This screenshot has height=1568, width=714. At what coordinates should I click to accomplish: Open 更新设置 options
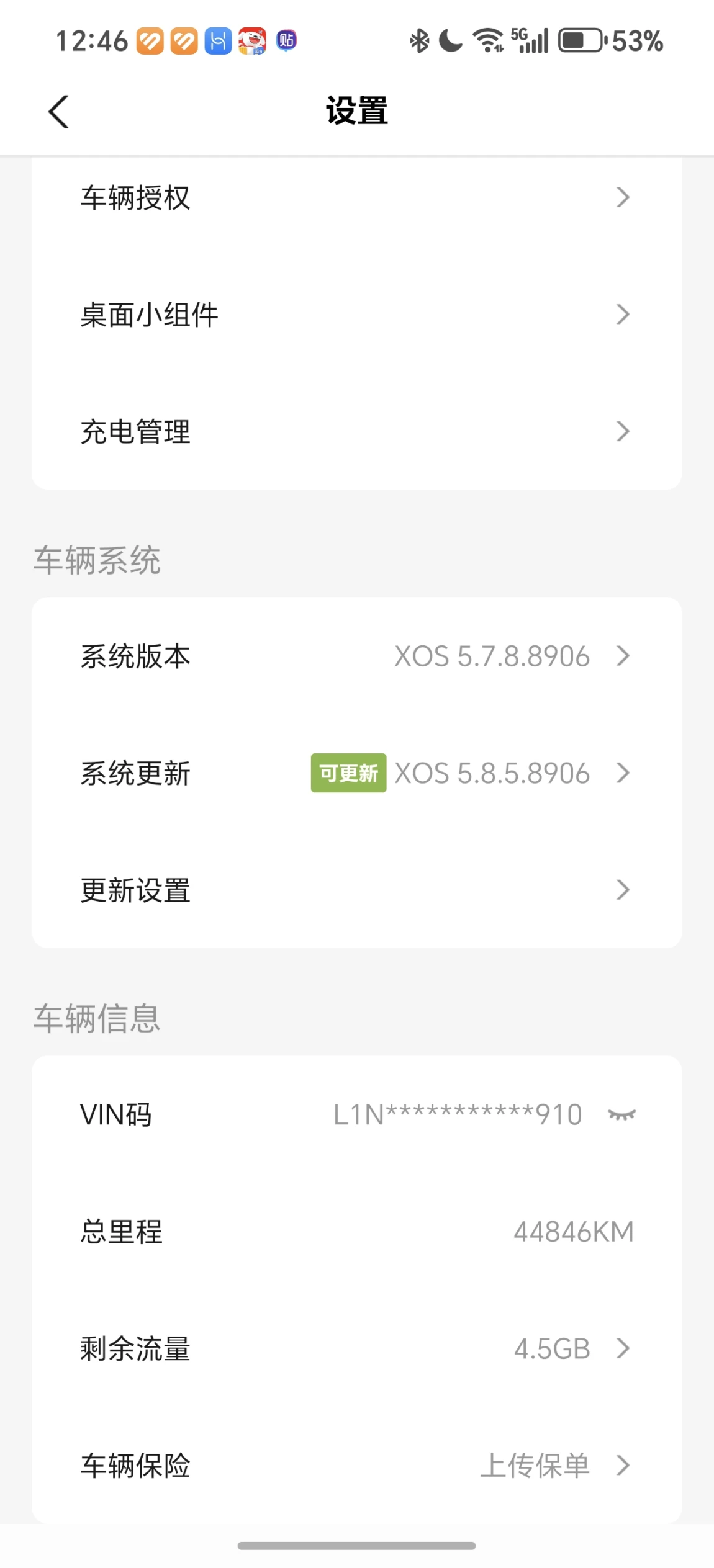356,890
